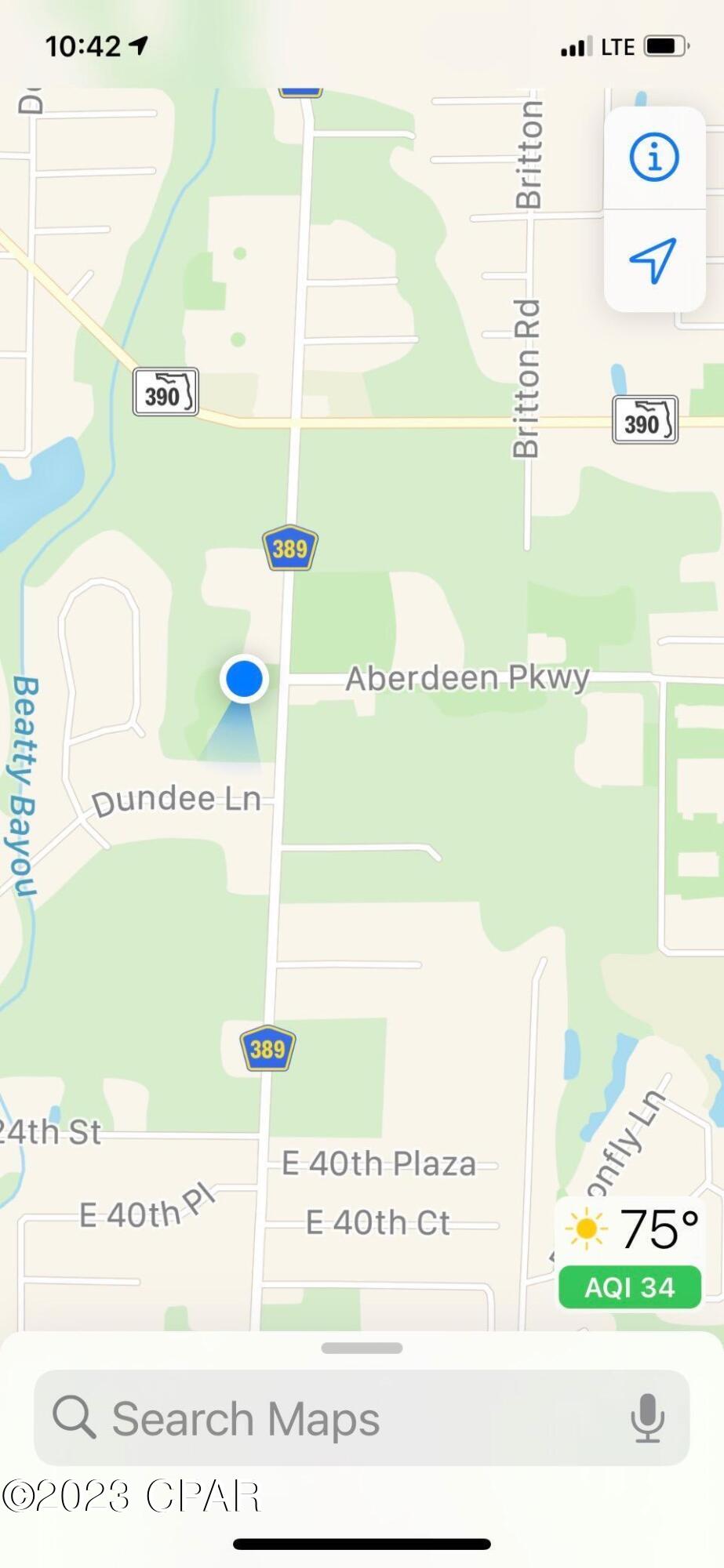Viewport: 724px width, 1568px height.
Task: Open the weather widget showing 75 degrees
Action: pos(657,1229)
